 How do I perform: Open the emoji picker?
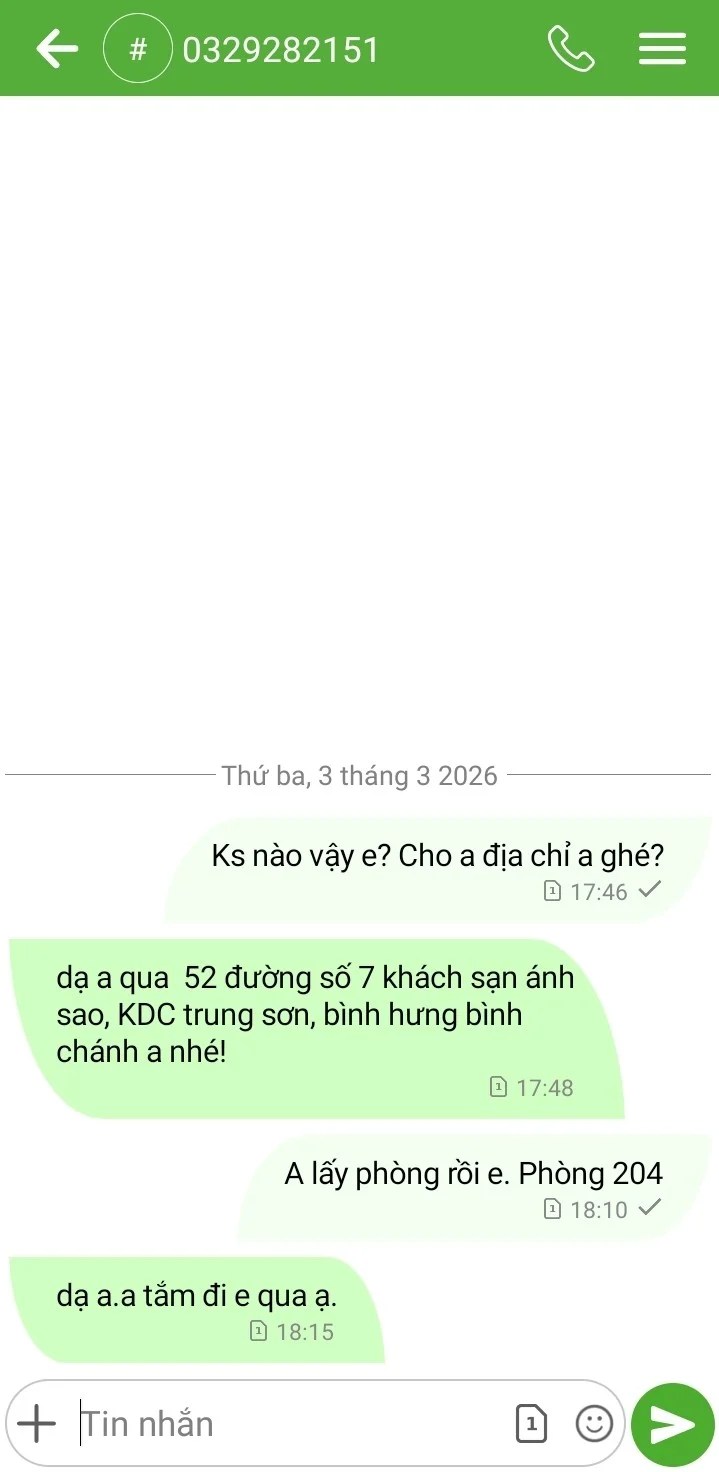(594, 1423)
